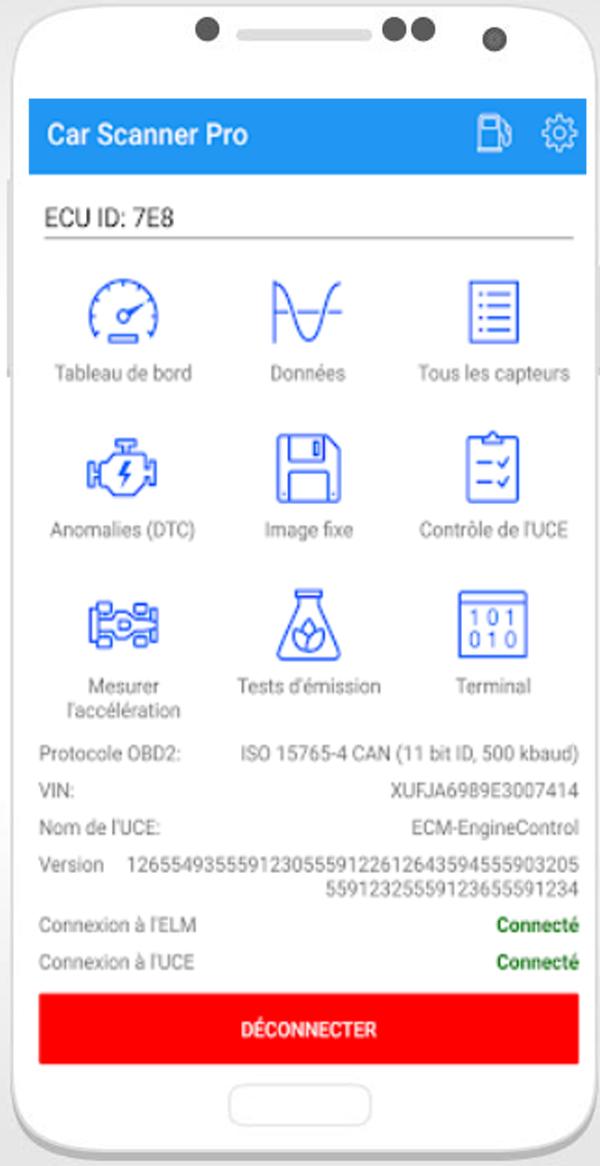This screenshot has width=600, height=1166.
Task: Open the Terminal
Action: 494,643
